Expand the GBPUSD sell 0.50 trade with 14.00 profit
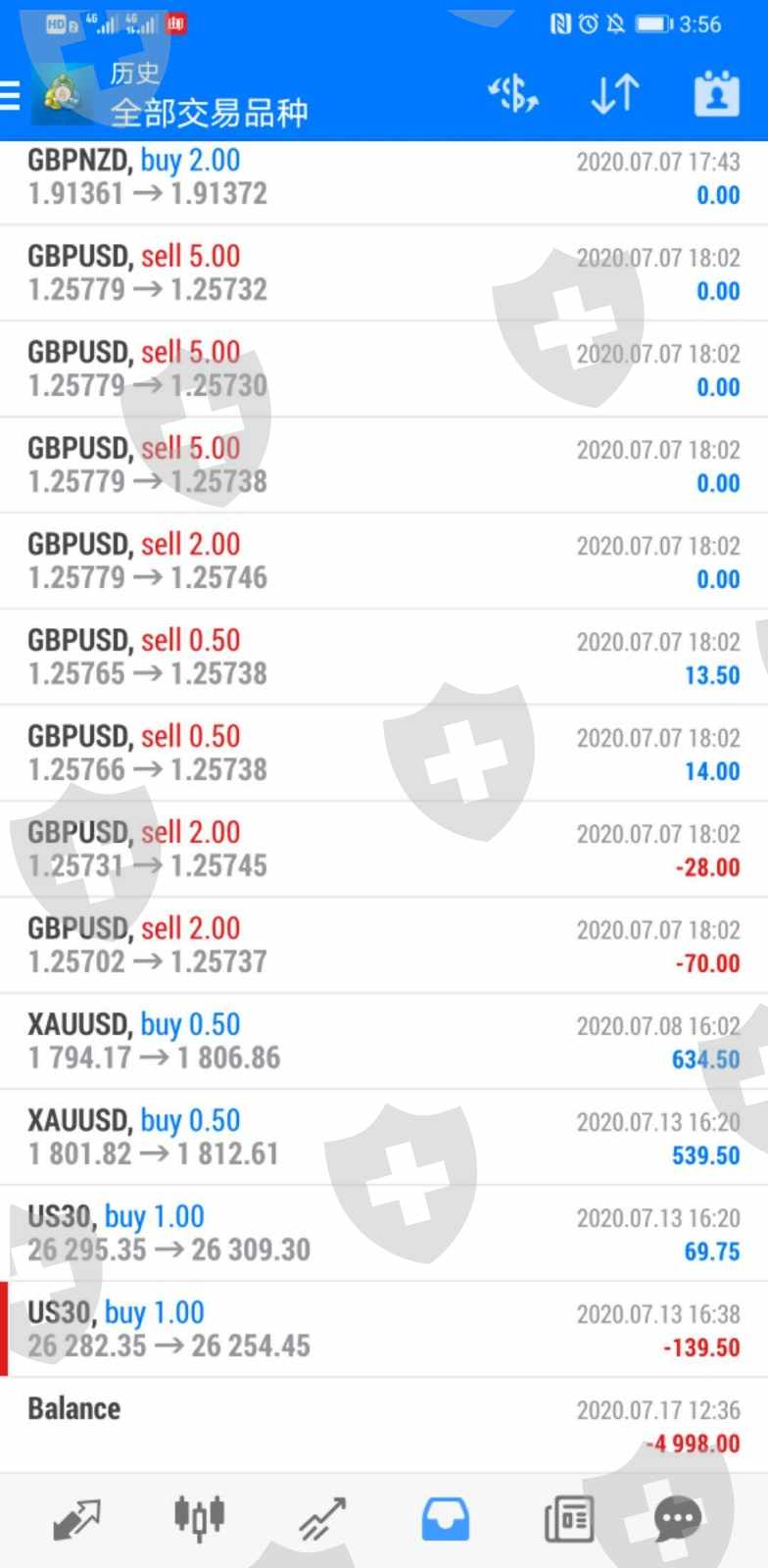 (x=384, y=754)
